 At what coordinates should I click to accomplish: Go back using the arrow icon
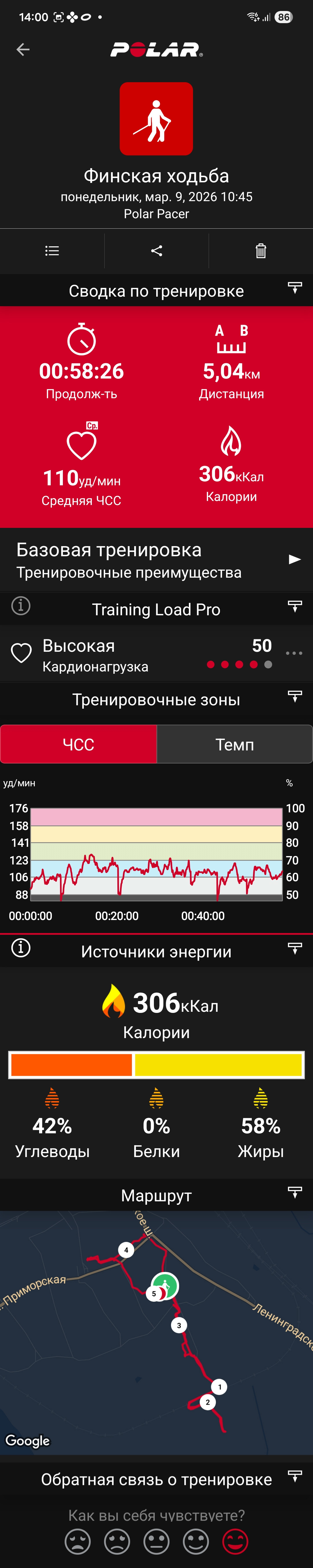(23, 49)
